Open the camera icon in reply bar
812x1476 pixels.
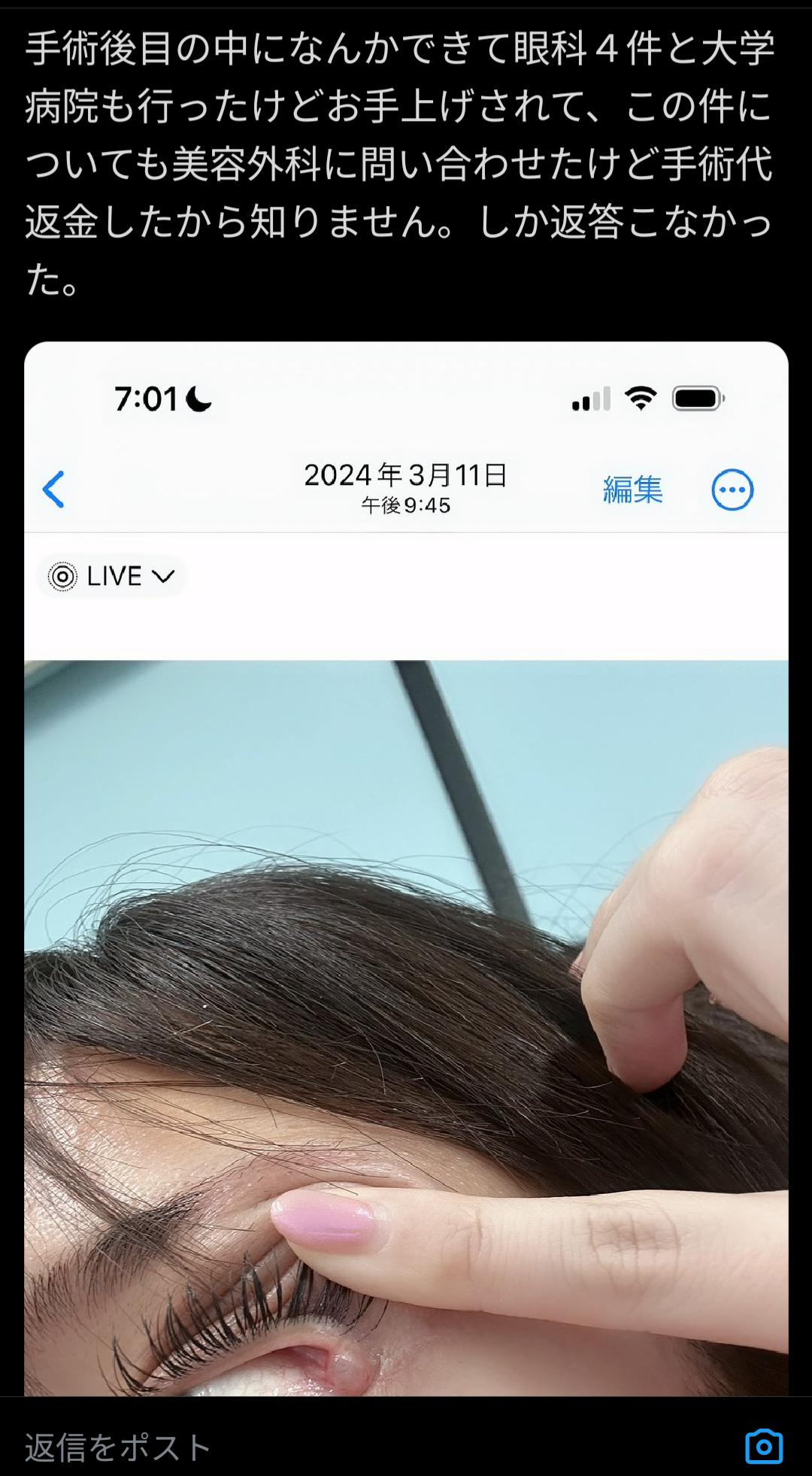(764, 1447)
